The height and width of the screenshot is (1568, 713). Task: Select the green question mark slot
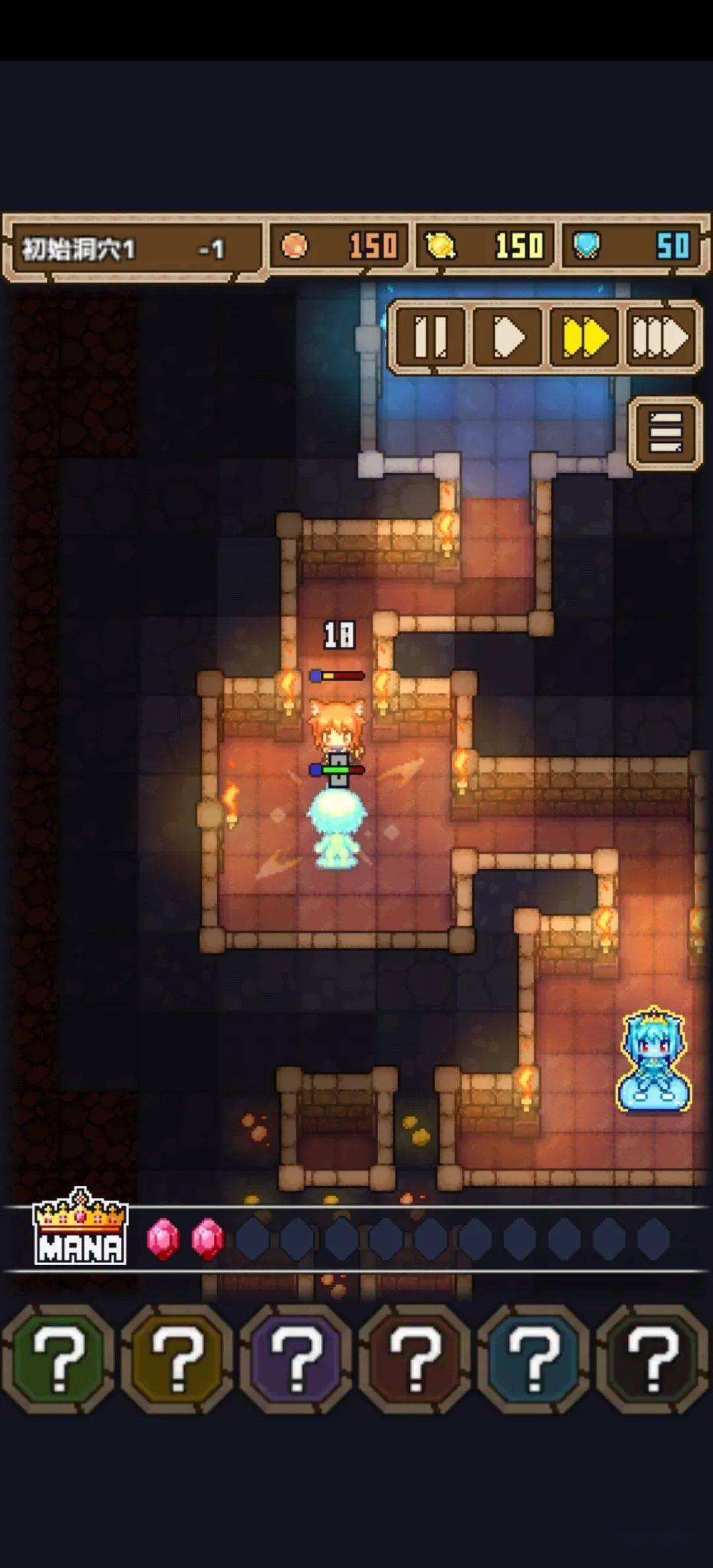click(58, 1359)
